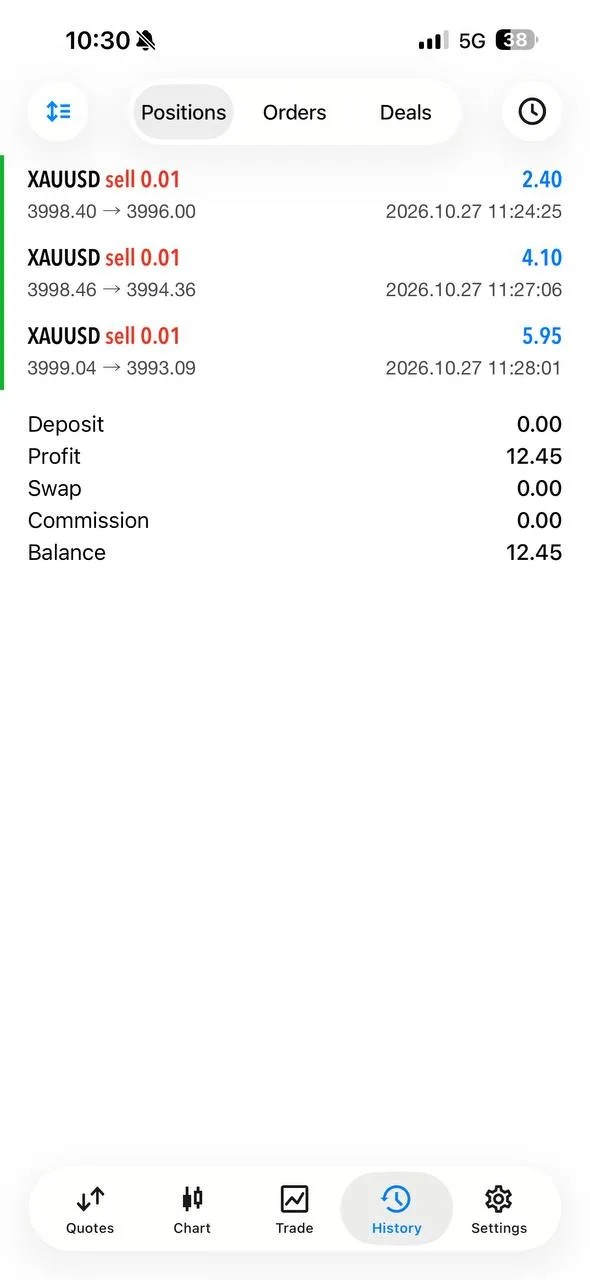Open the sort order icon

(58, 112)
